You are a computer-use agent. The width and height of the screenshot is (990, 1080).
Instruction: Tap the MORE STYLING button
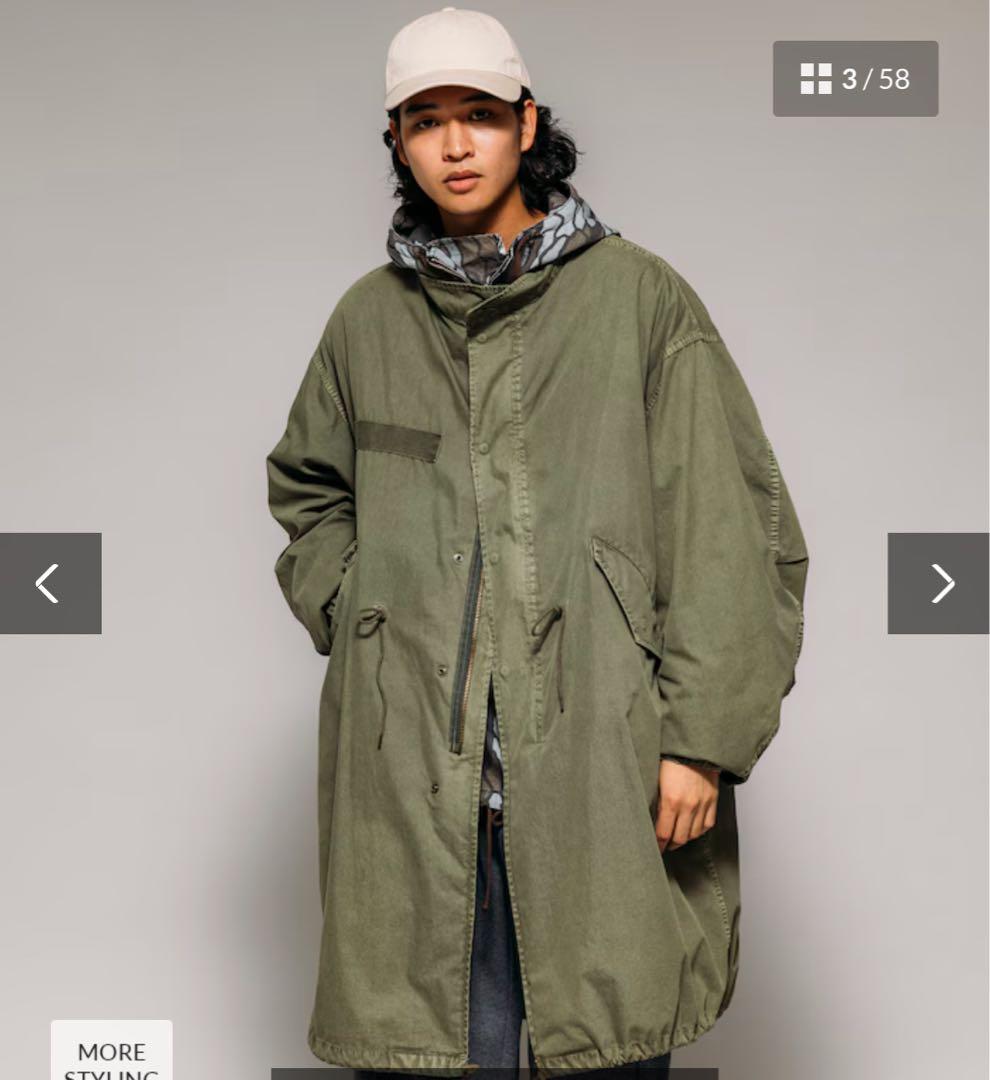click(112, 1054)
